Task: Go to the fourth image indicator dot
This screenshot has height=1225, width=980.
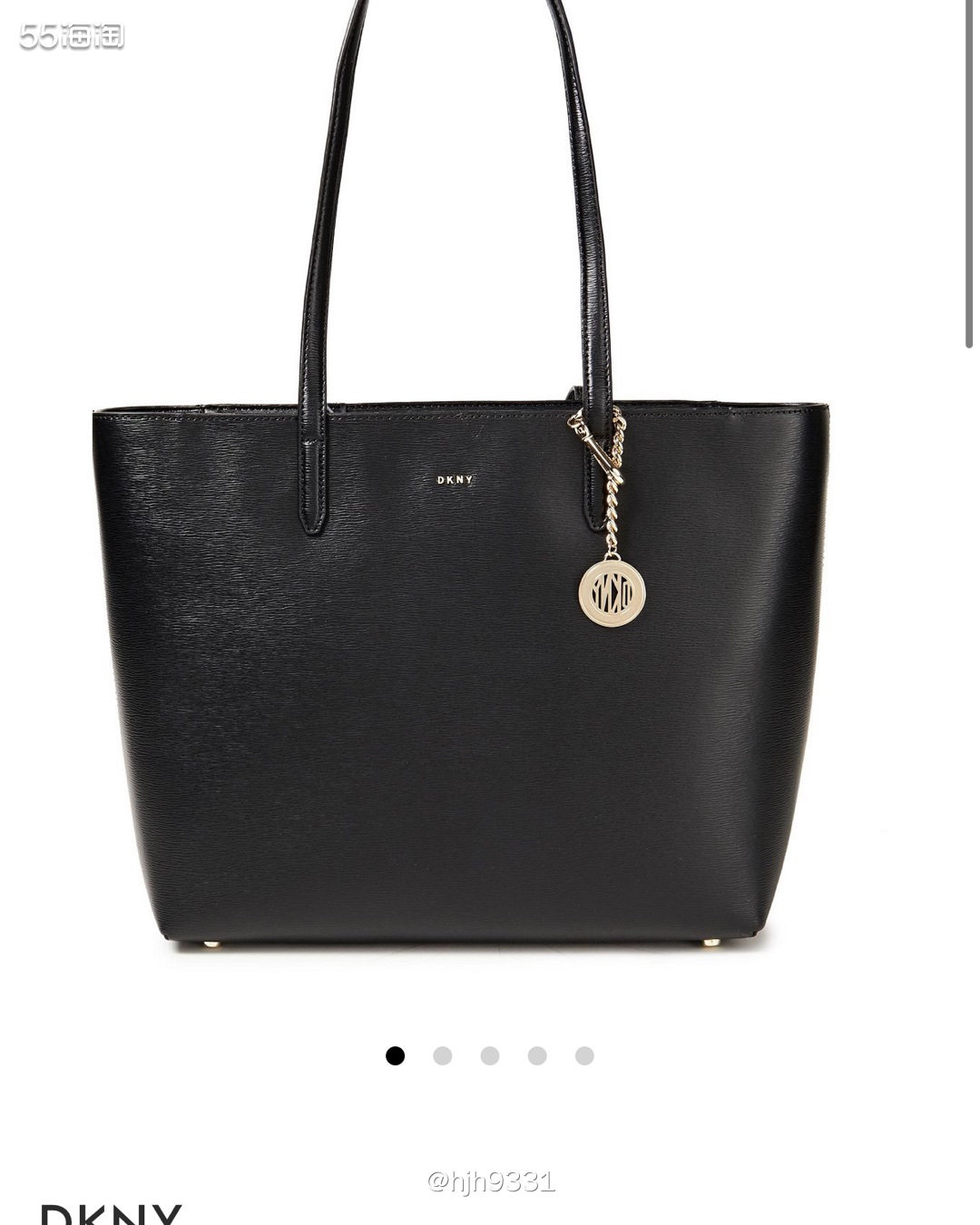Action: 537,1055
